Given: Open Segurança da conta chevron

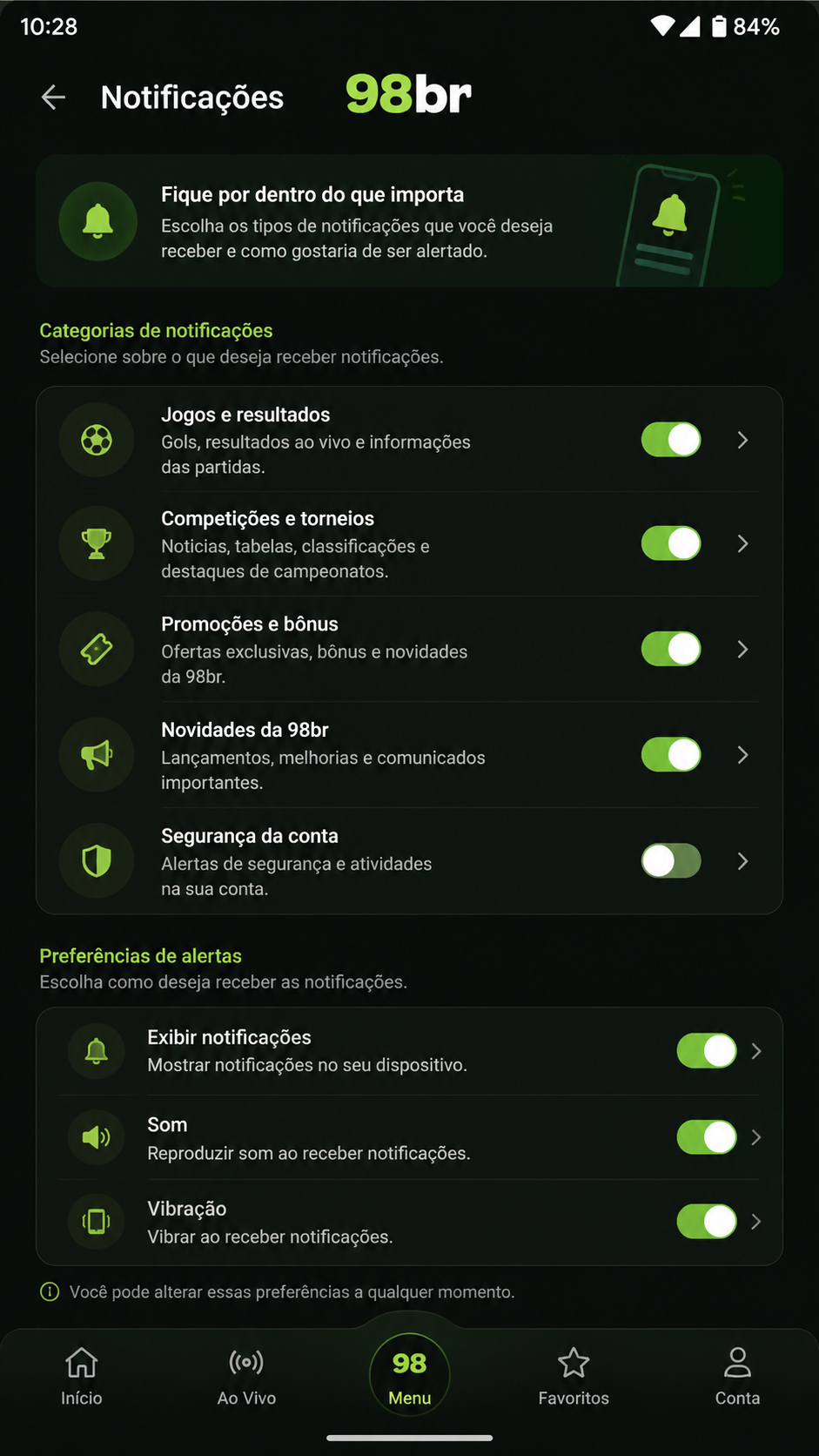Looking at the screenshot, I should [x=742, y=861].
